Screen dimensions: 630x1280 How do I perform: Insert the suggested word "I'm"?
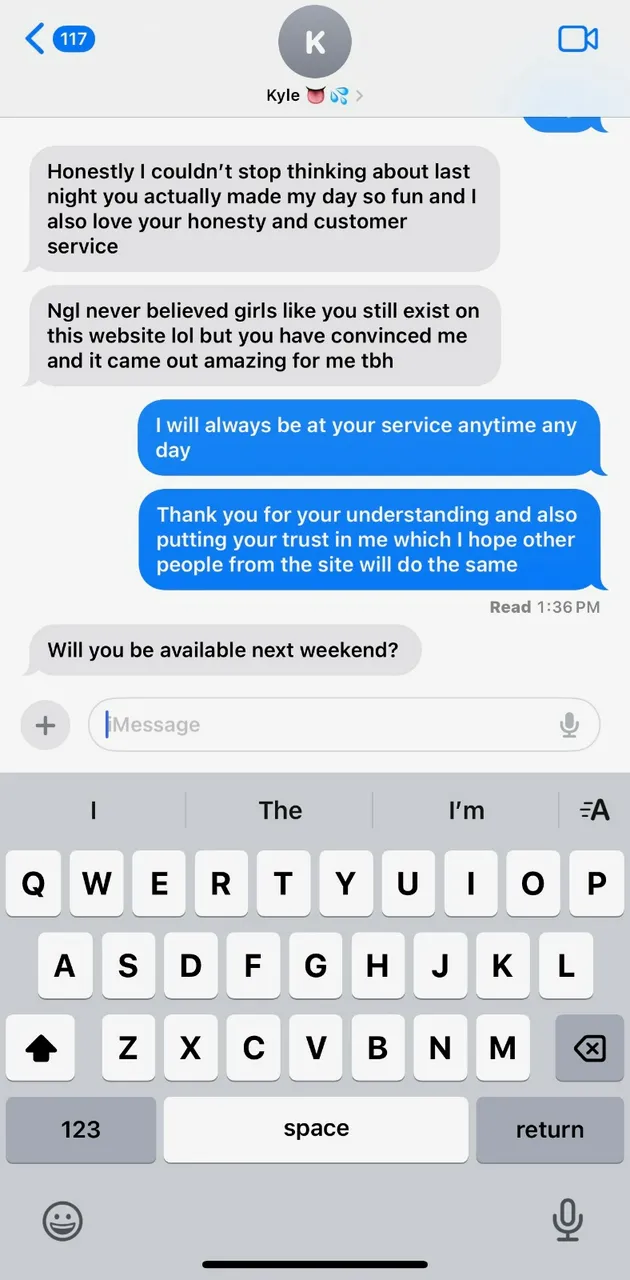[x=466, y=810]
